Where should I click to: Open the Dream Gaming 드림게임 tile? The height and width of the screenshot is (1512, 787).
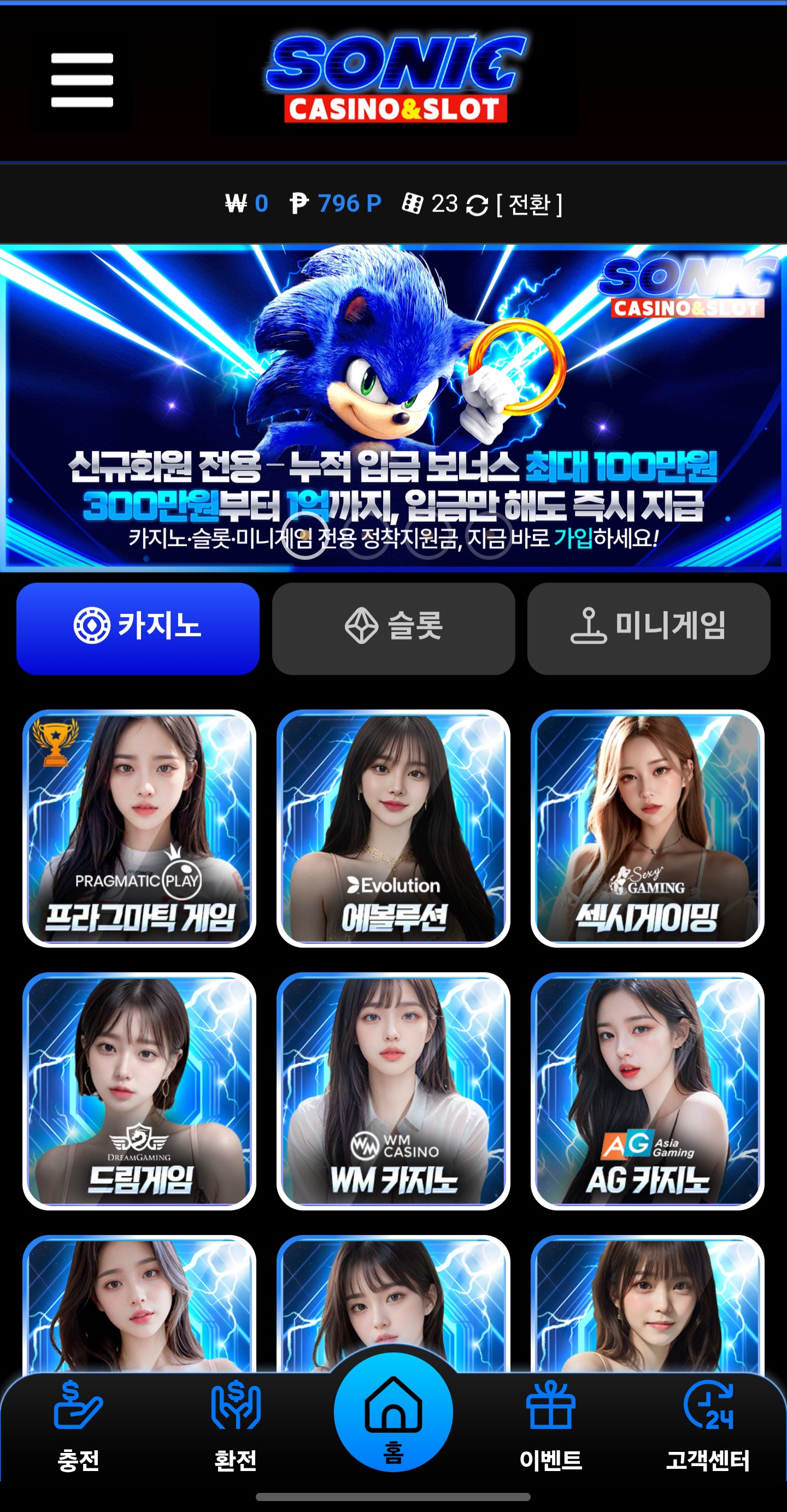tap(139, 1090)
